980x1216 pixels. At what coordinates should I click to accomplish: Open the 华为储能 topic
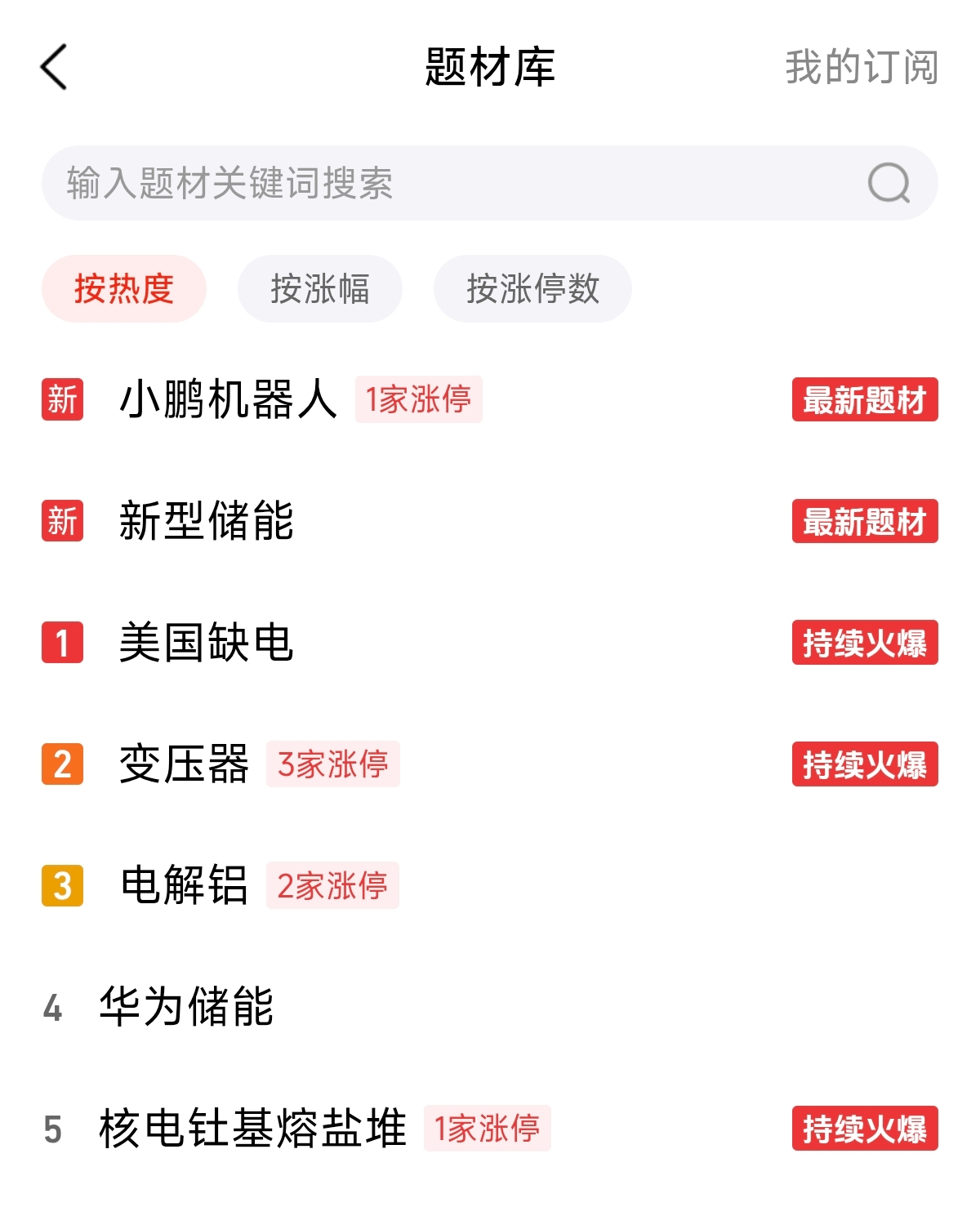click(x=186, y=1006)
